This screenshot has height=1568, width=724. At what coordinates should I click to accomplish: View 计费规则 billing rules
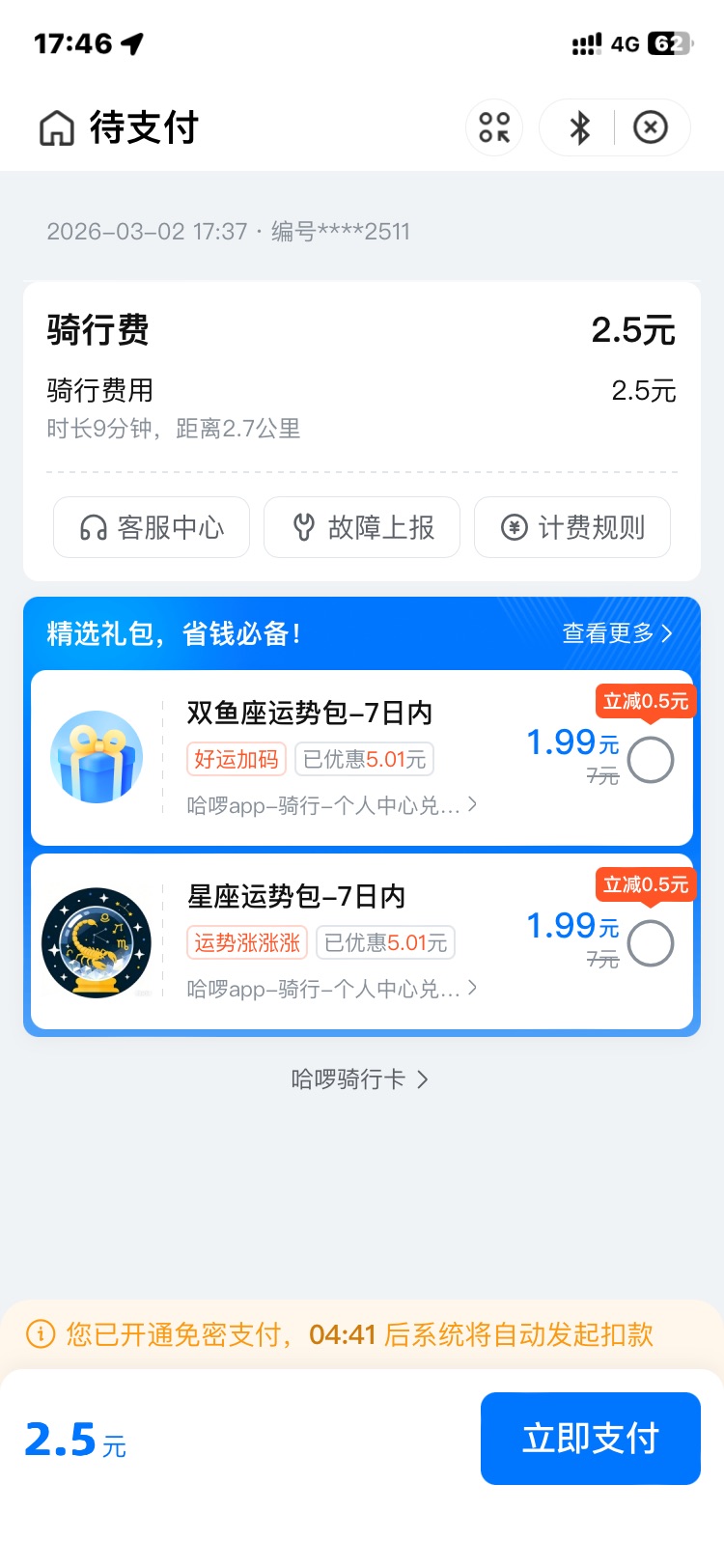pyautogui.click(x=572, y=527)
